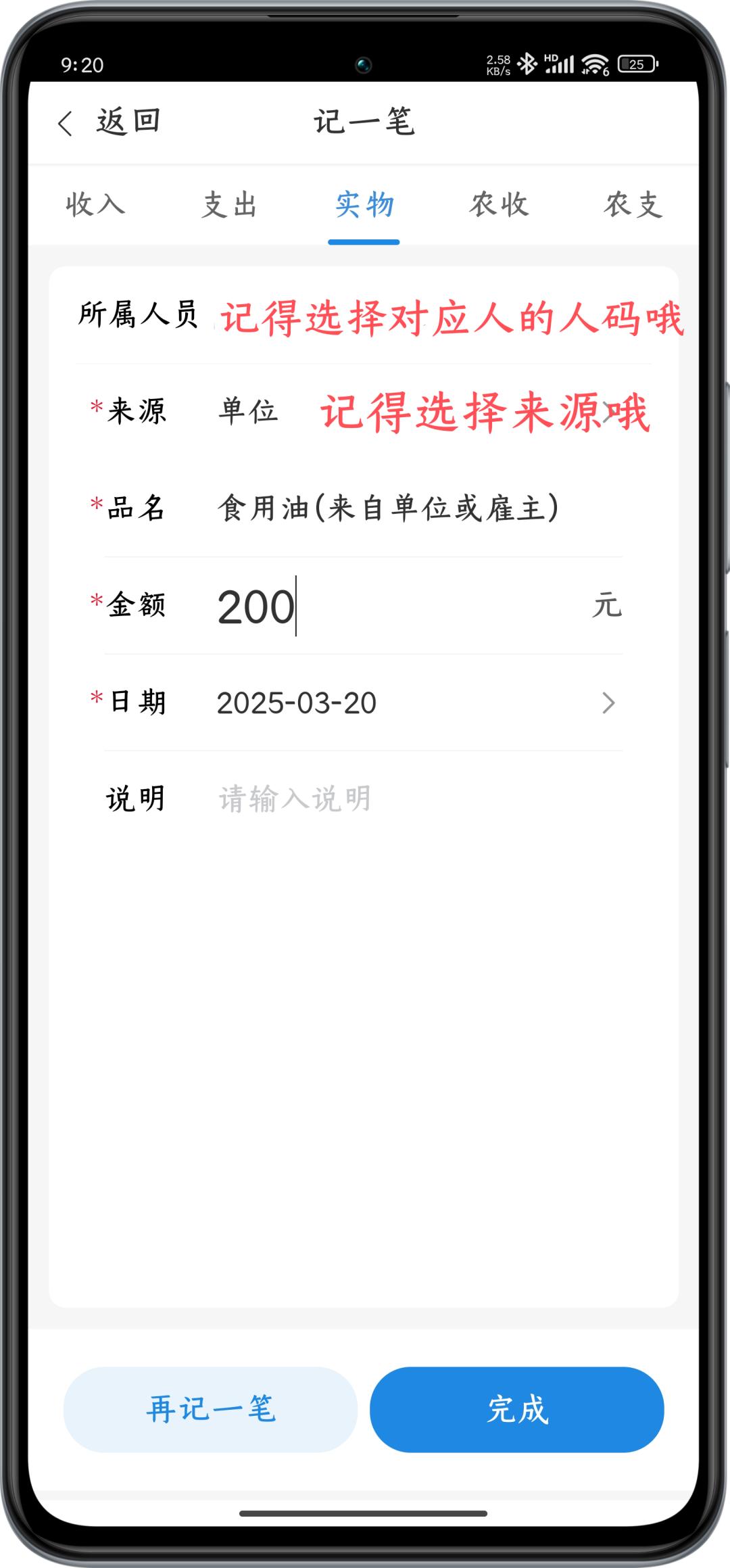This screenshot has width=730, height=1568.
Task: Tap 再记一笔 to add another record
Action: (210, 1410)
